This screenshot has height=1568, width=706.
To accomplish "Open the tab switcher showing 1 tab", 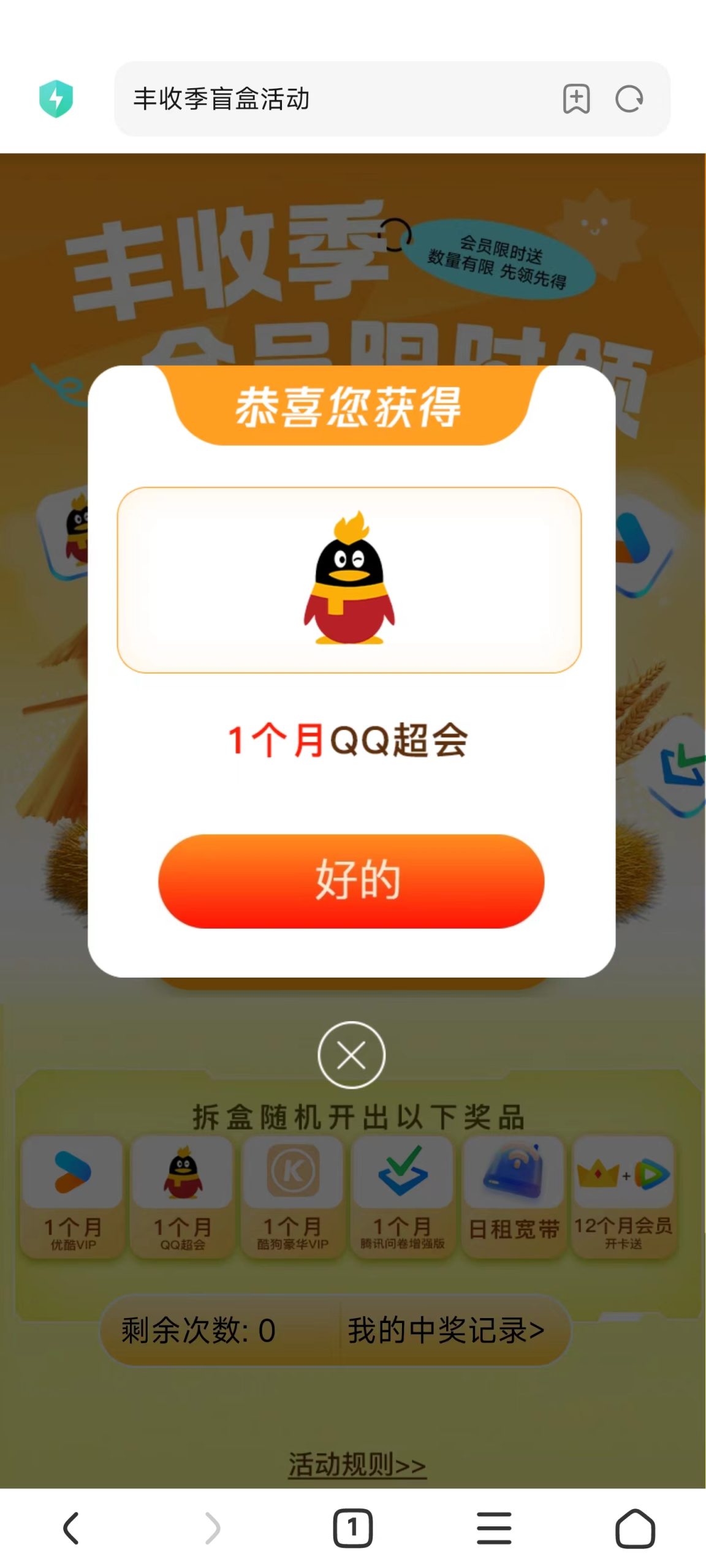I will click(x=353, y=1527).
